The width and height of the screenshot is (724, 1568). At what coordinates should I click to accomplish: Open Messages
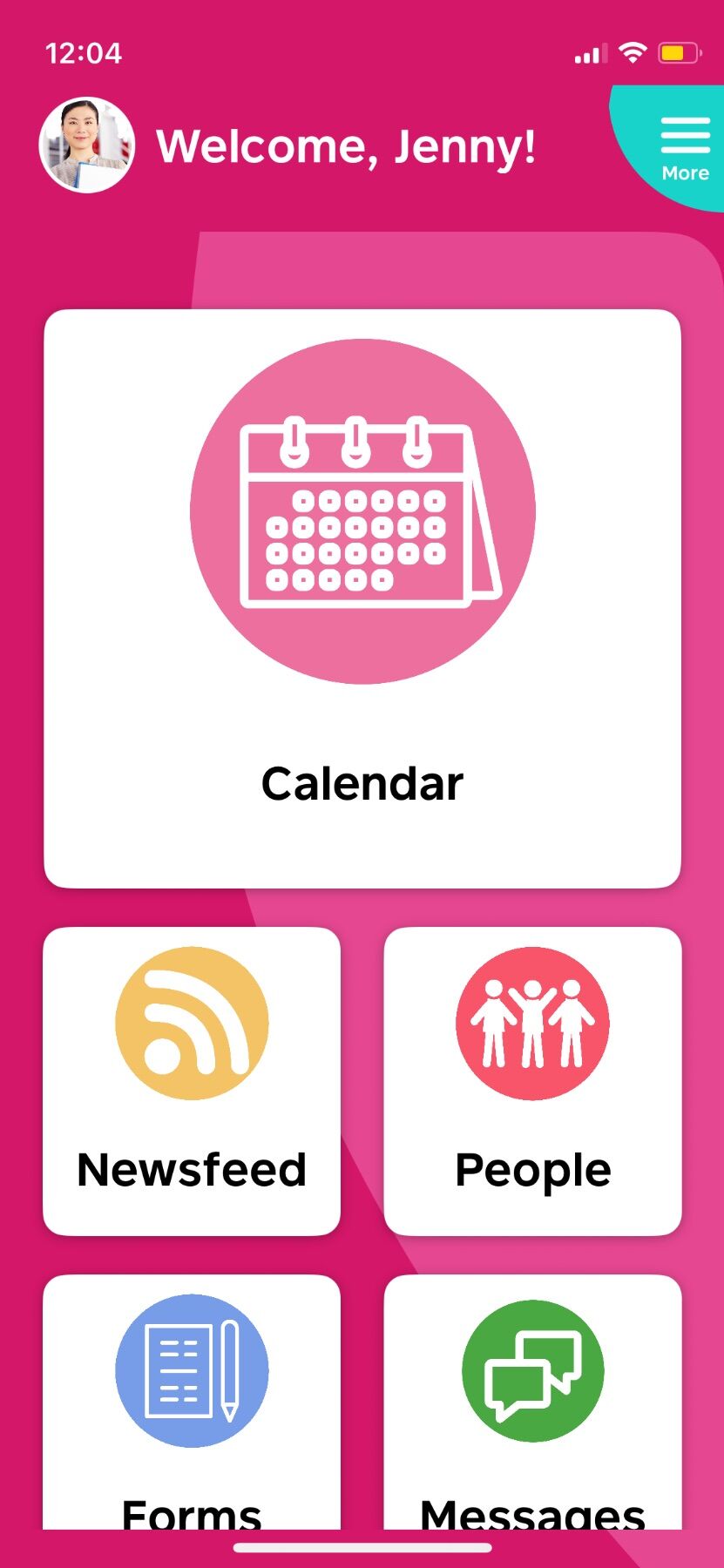click(532, 1402)
